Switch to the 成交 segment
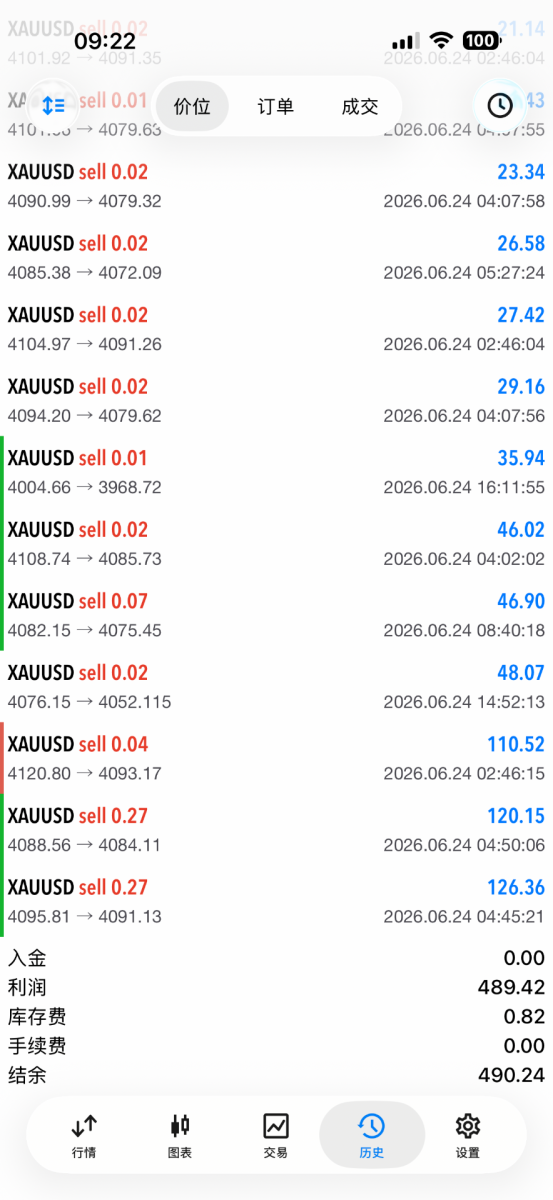 tap(360, 106)
